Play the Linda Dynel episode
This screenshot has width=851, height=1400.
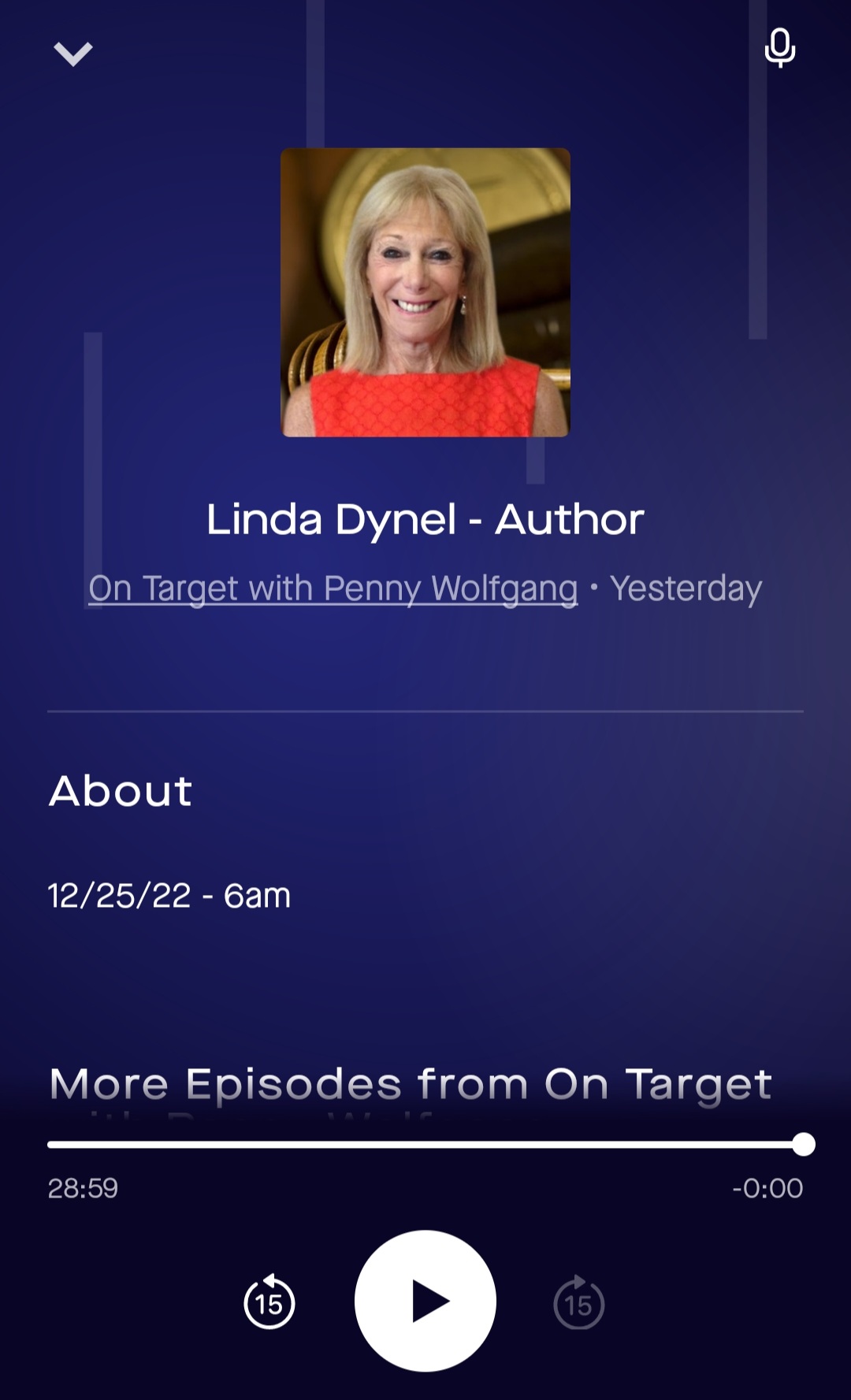(425, 1301)
